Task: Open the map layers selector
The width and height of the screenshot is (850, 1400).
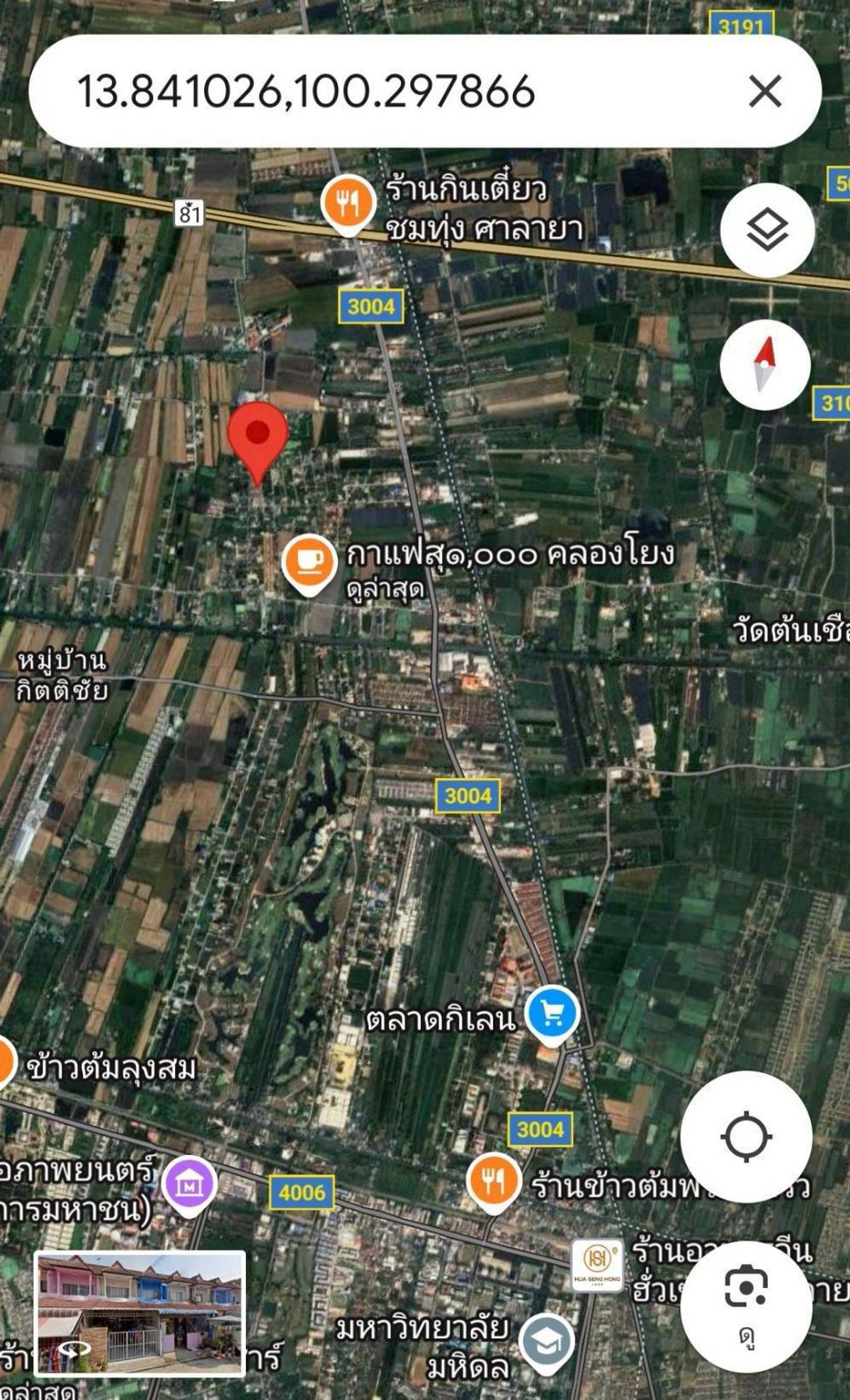Action: click(767, 230)
